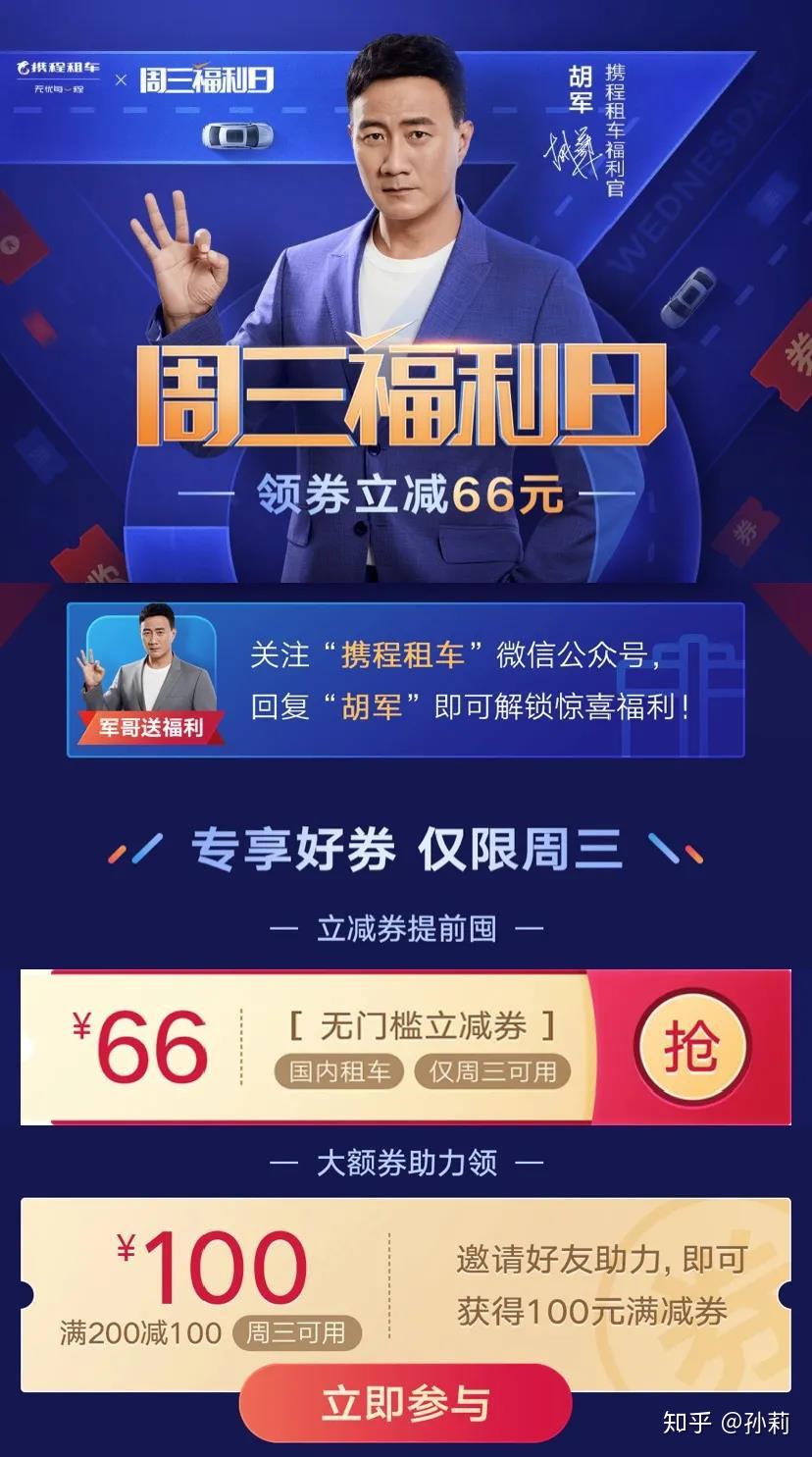Tap 立即参与 to join the ¥100 coupon event
812x1457 pixels.
click(x=405, y=1404)
